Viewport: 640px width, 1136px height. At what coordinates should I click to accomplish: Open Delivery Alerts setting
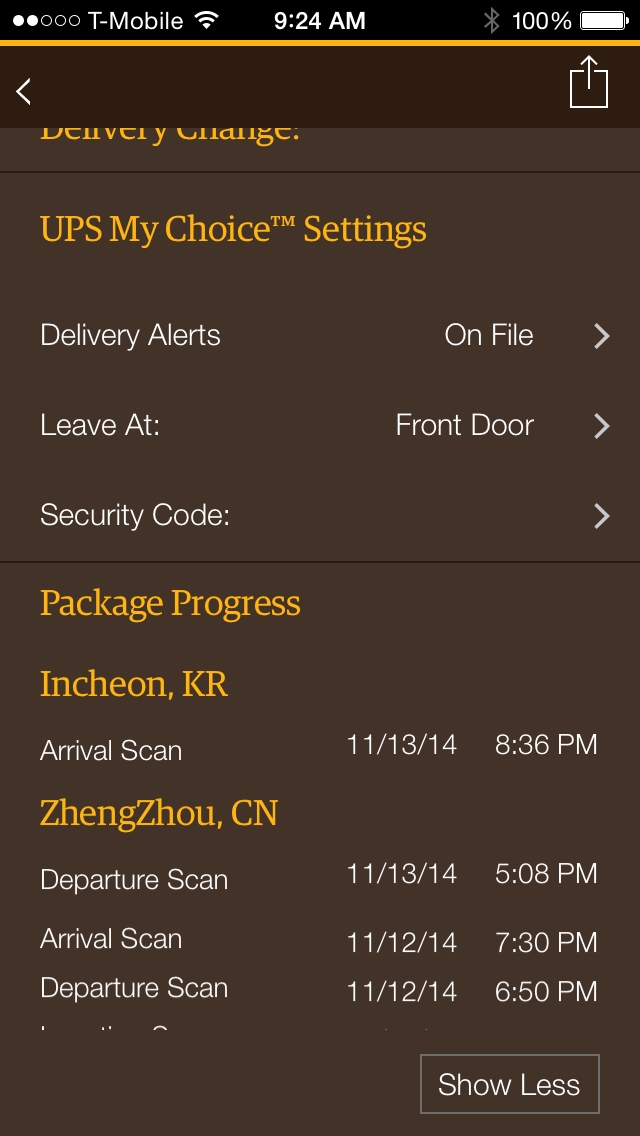[320, 335]
